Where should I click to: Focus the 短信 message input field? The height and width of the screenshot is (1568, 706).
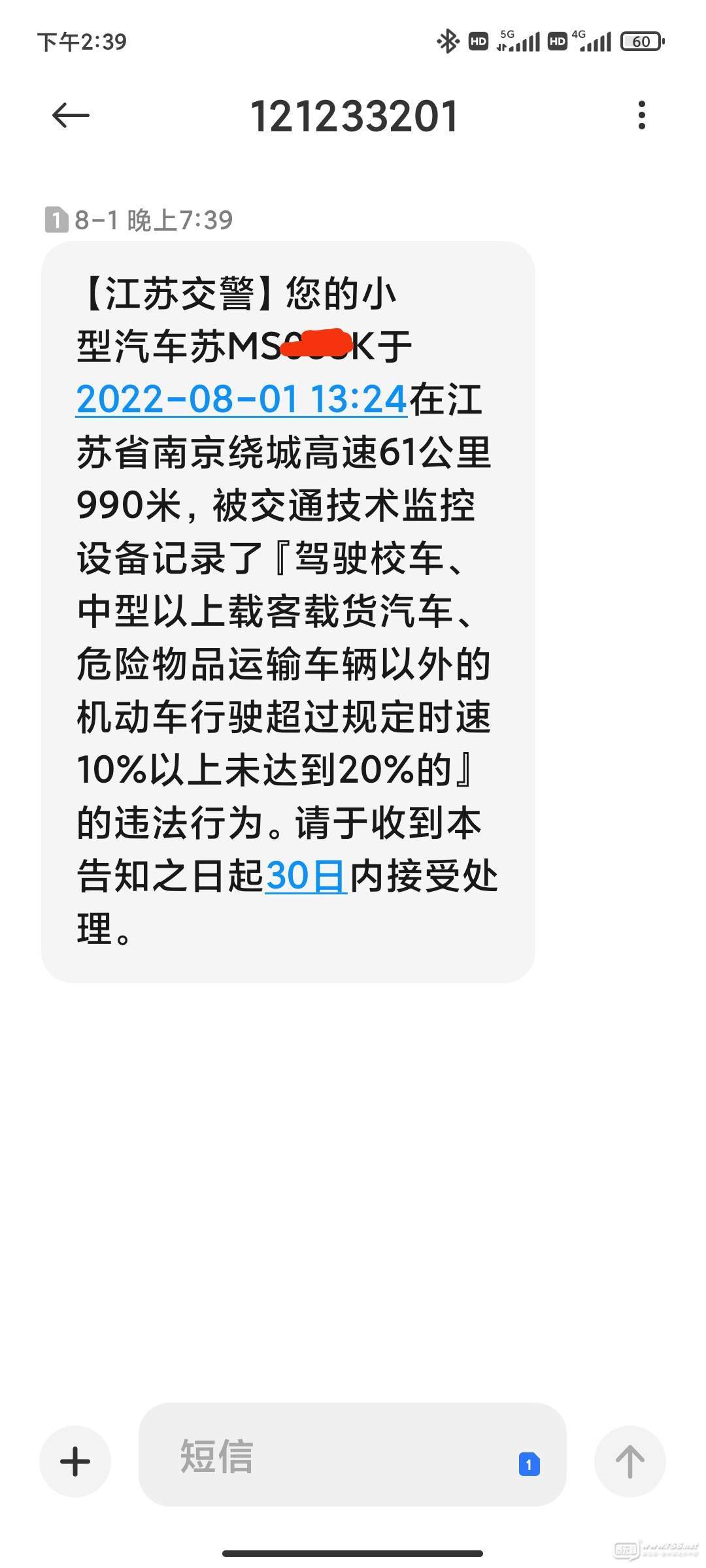coord(327,1456)
